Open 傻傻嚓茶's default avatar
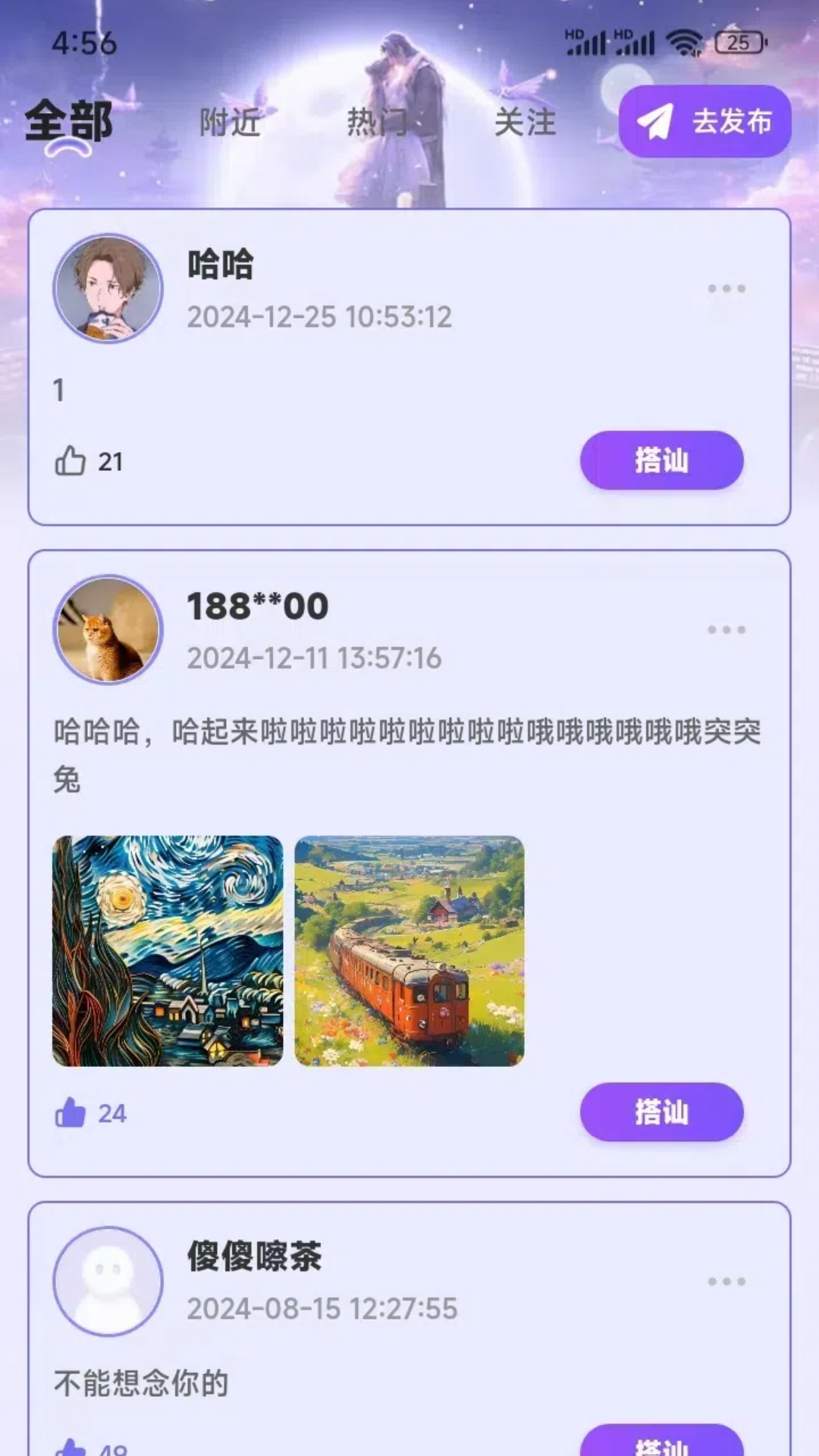Image resolution: width=819 pixels, height=1456 pixels. coord(105,1279)
